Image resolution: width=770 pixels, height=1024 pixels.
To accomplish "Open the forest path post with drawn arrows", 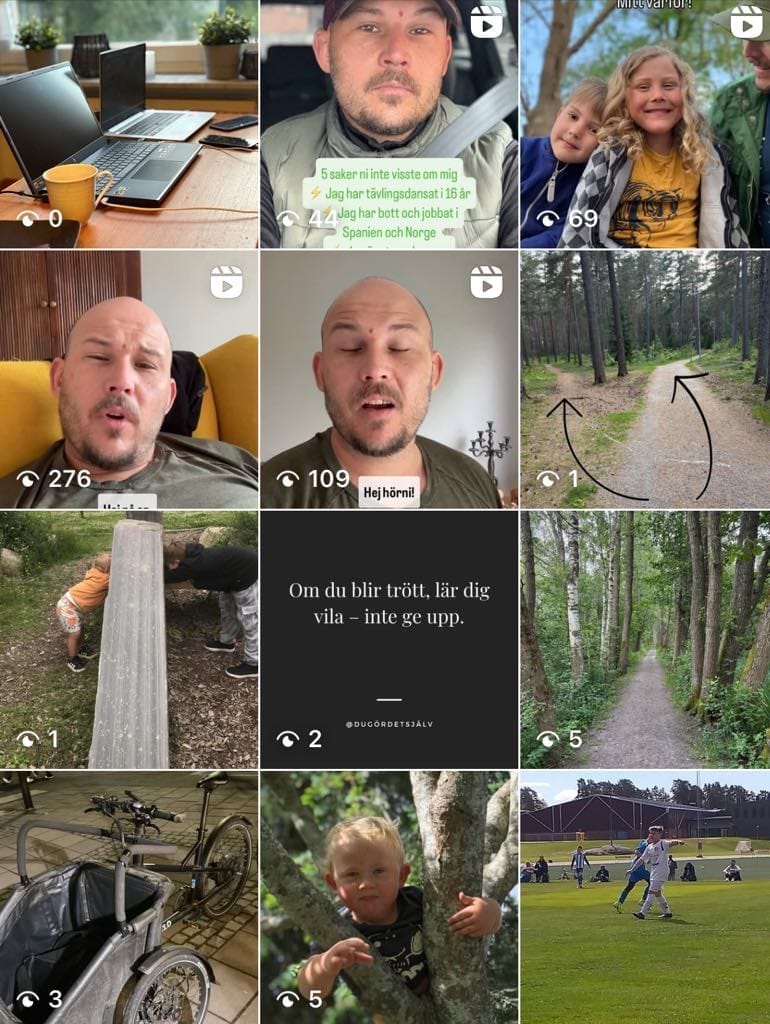I will point(645,379).
